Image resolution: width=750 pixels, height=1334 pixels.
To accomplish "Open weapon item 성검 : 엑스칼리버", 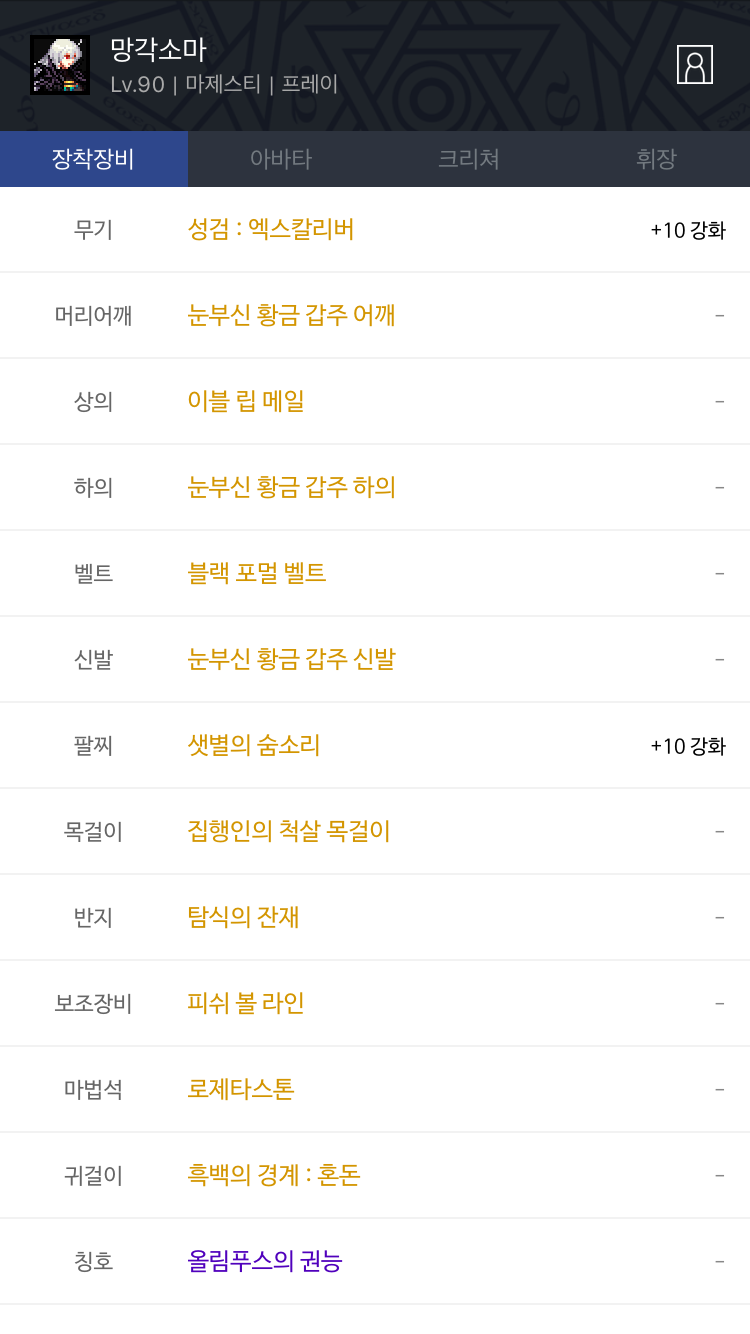I will click(x=271, y=229).
